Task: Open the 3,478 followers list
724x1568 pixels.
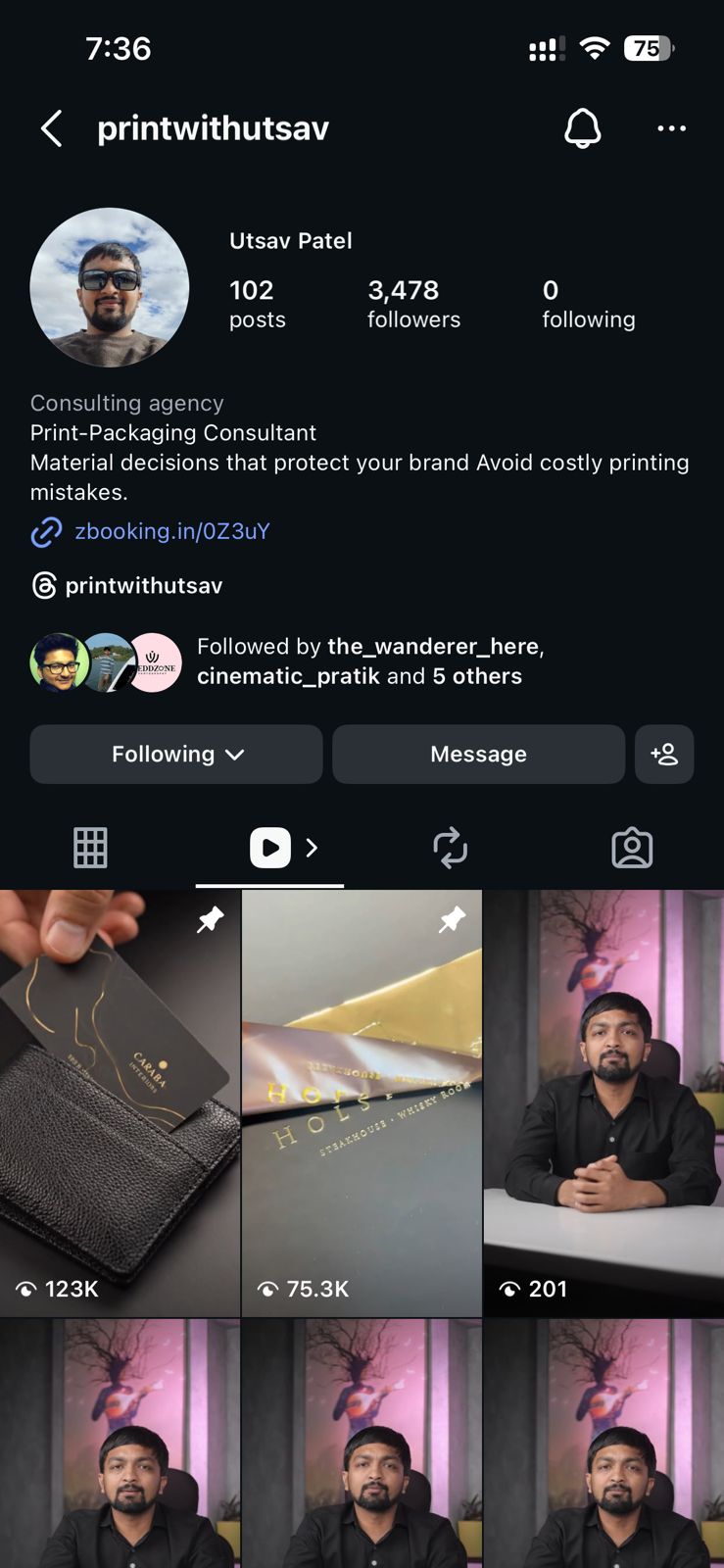Action: [412, 304]
